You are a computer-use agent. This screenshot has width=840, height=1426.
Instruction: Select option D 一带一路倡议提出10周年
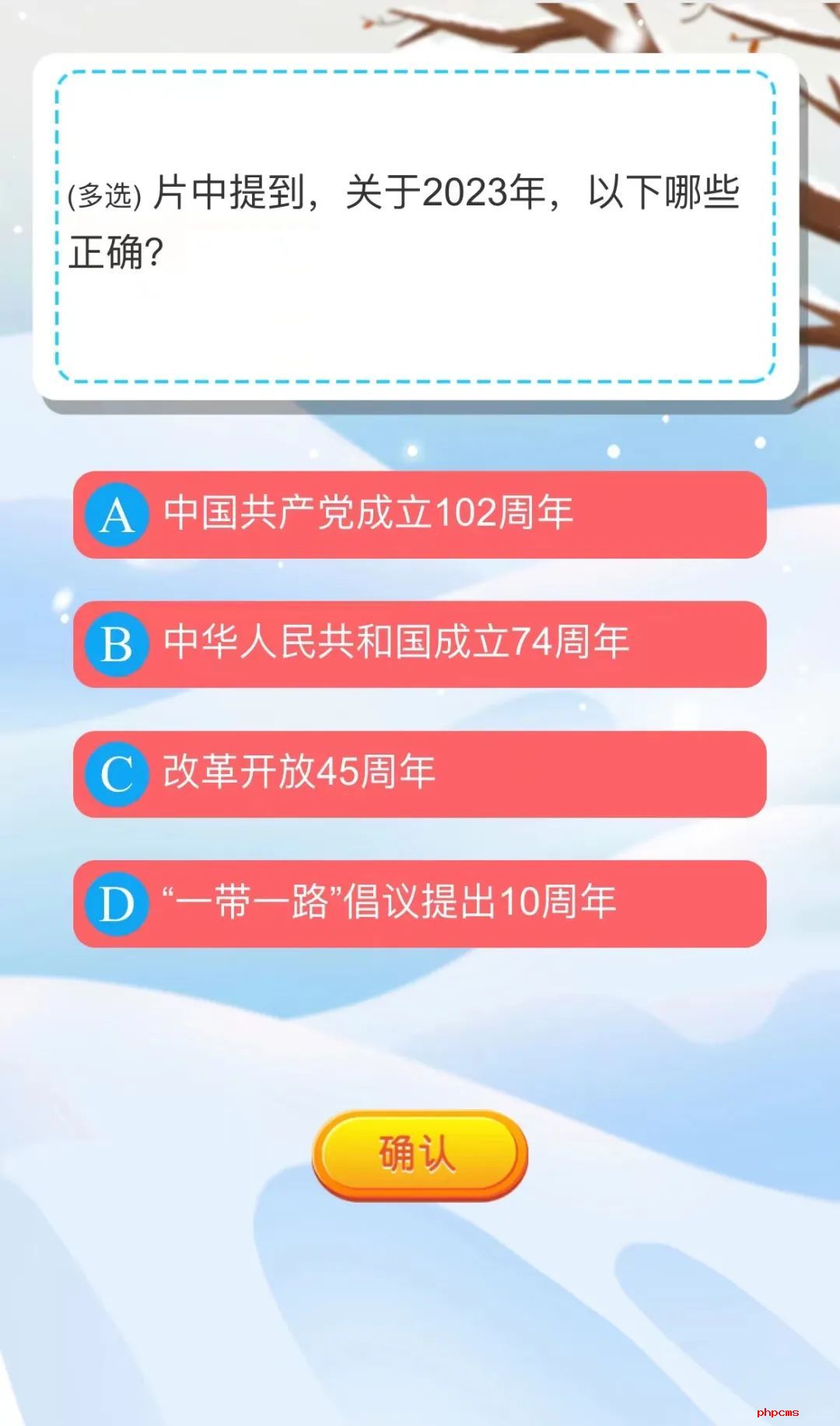(x=420, y=903)
